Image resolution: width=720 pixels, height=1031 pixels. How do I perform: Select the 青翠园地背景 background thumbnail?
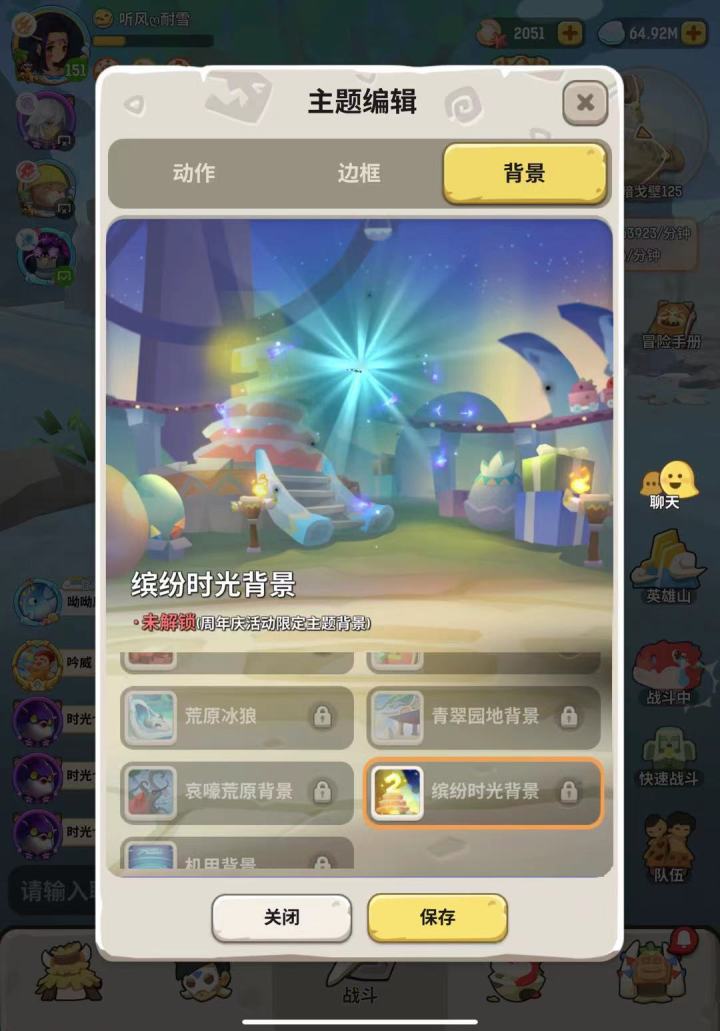point(483,716)
